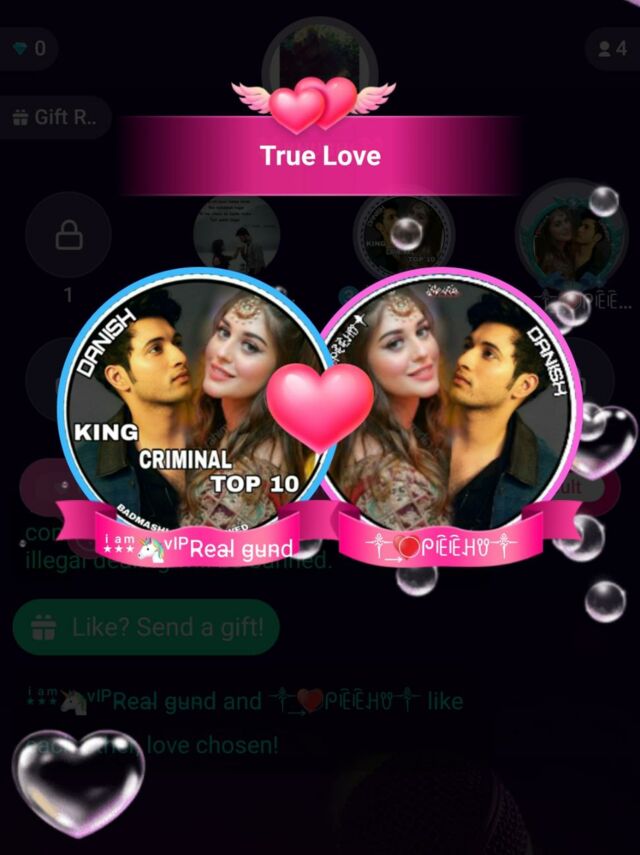The height and width of the screenshot is (855, 640).
Task: Open the room members list showing 4
Action: point(610,48)
